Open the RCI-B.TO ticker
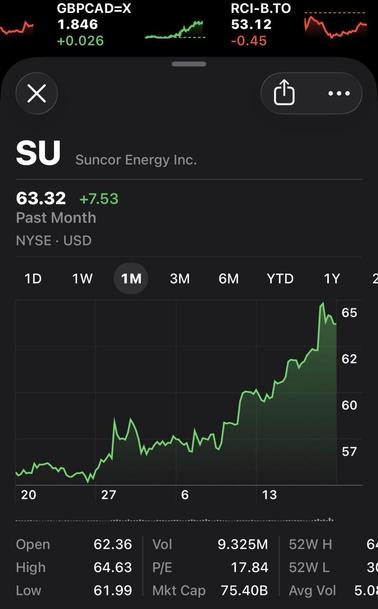Image resolution: width=378 pixels, height=609 pixels. point(299,24)
